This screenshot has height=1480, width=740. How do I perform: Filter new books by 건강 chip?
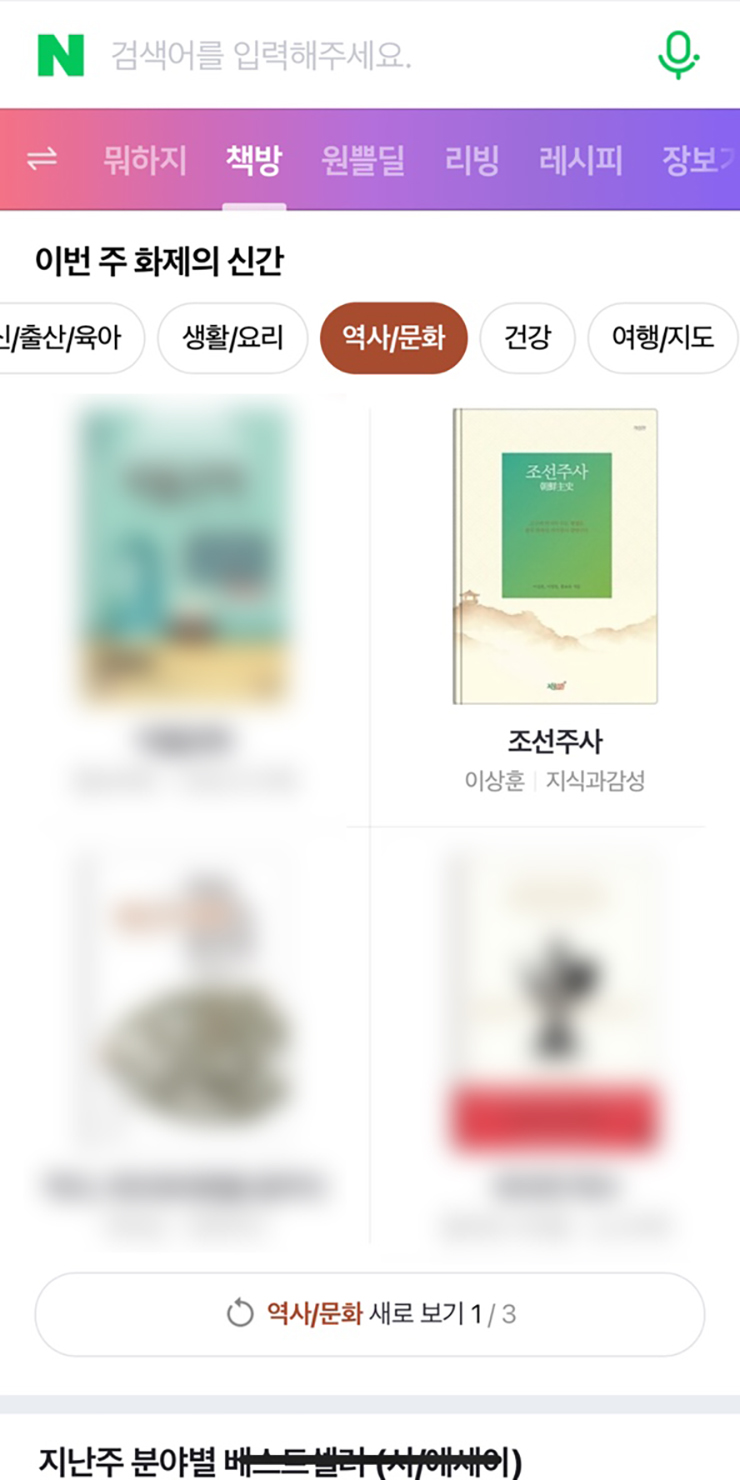[527, 338]
